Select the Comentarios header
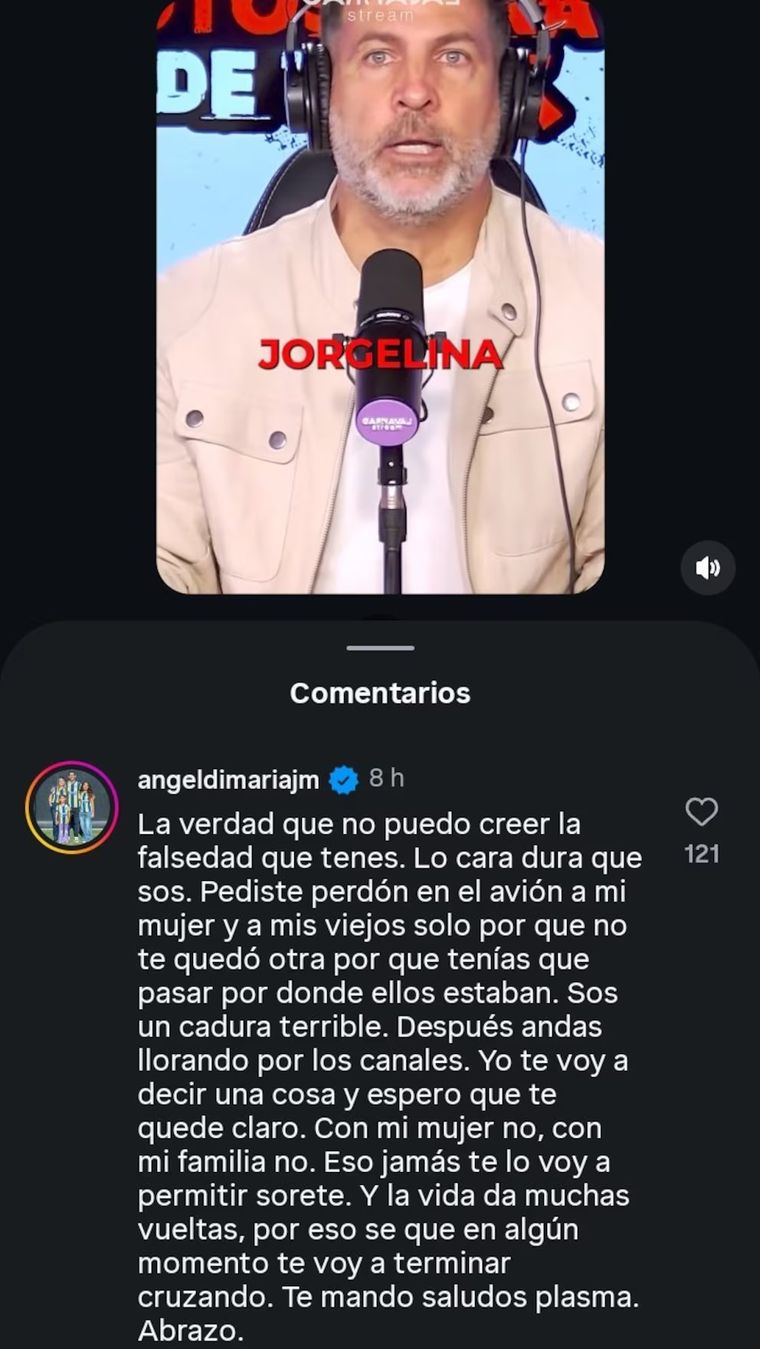 380,692
